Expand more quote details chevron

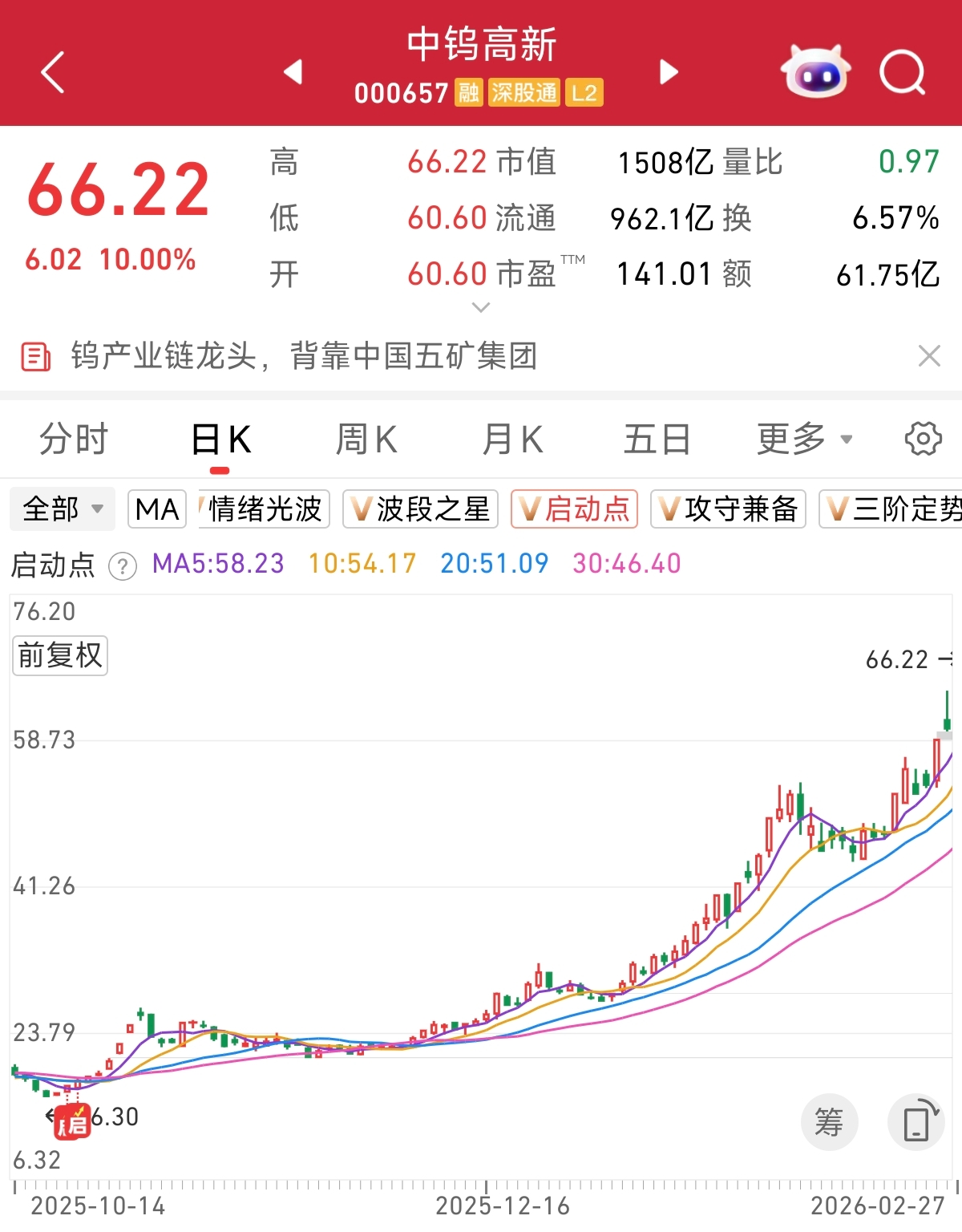(481, 307)
